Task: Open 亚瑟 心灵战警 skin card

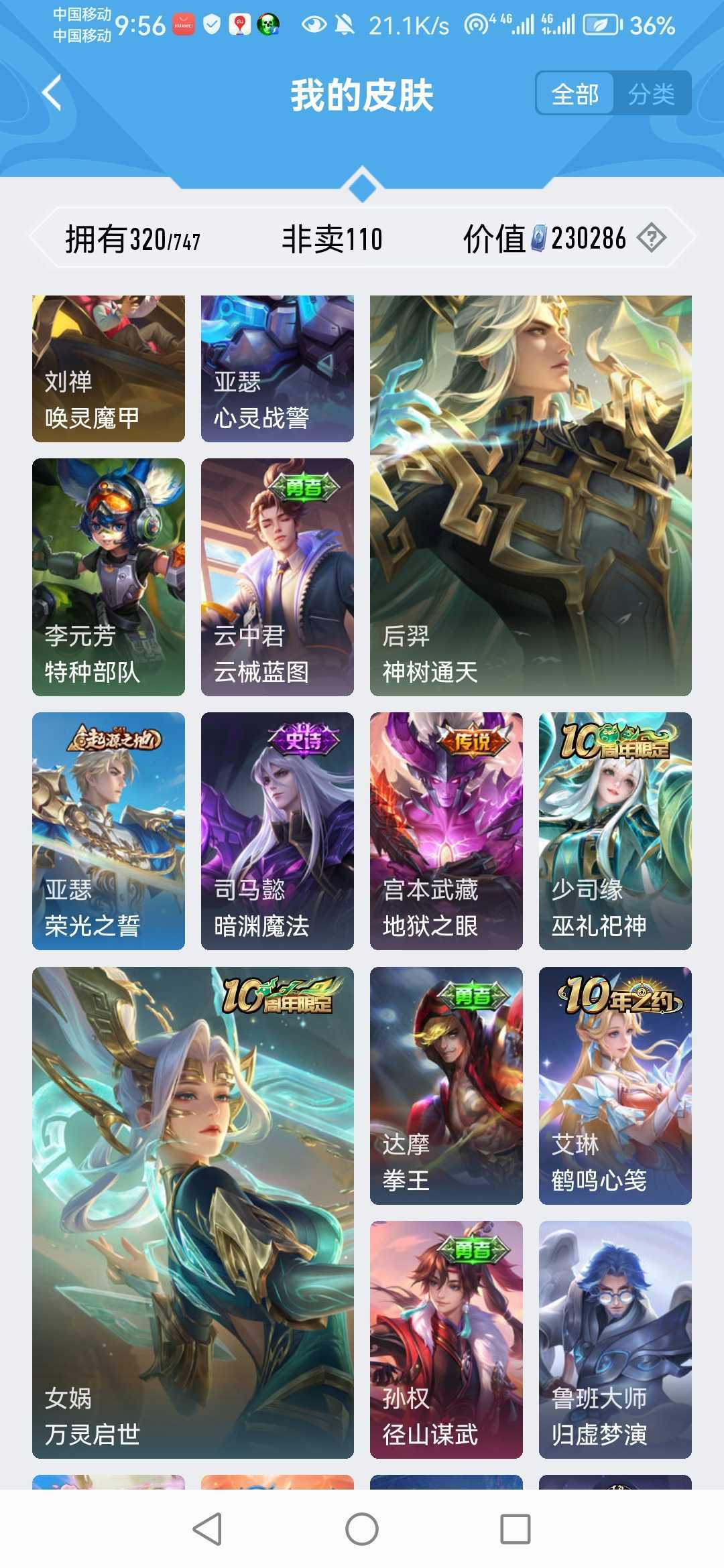Action: (278, 369)
